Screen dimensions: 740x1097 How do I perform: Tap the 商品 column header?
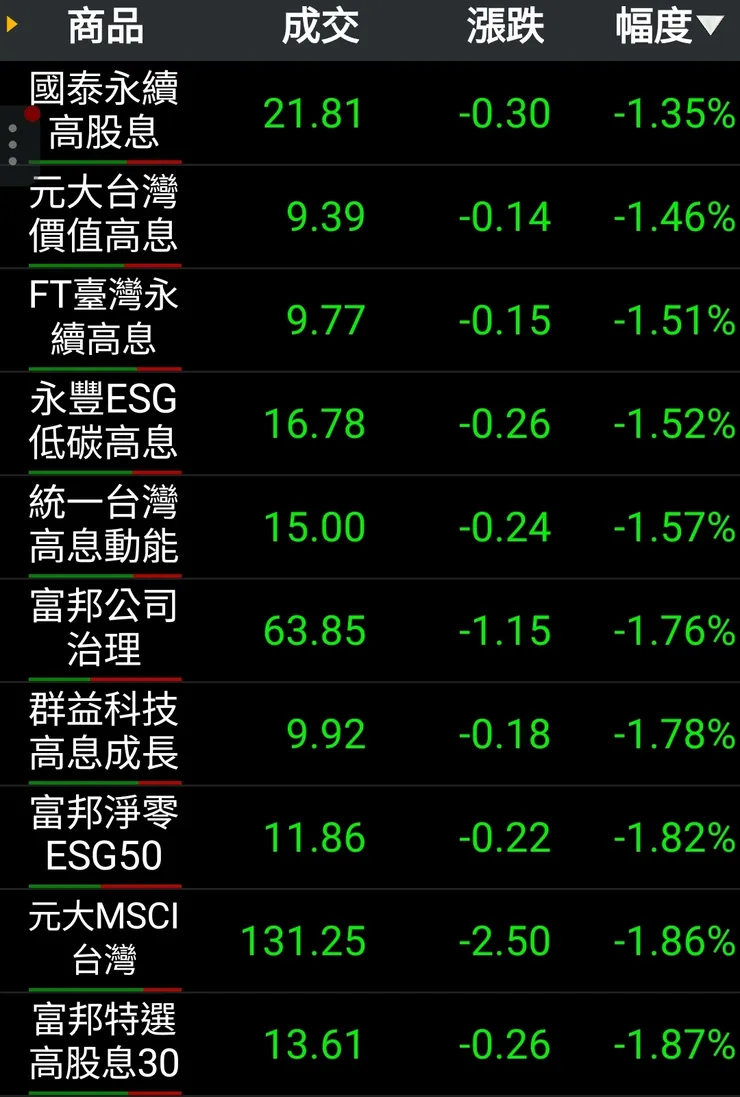[x=105, y=27]
